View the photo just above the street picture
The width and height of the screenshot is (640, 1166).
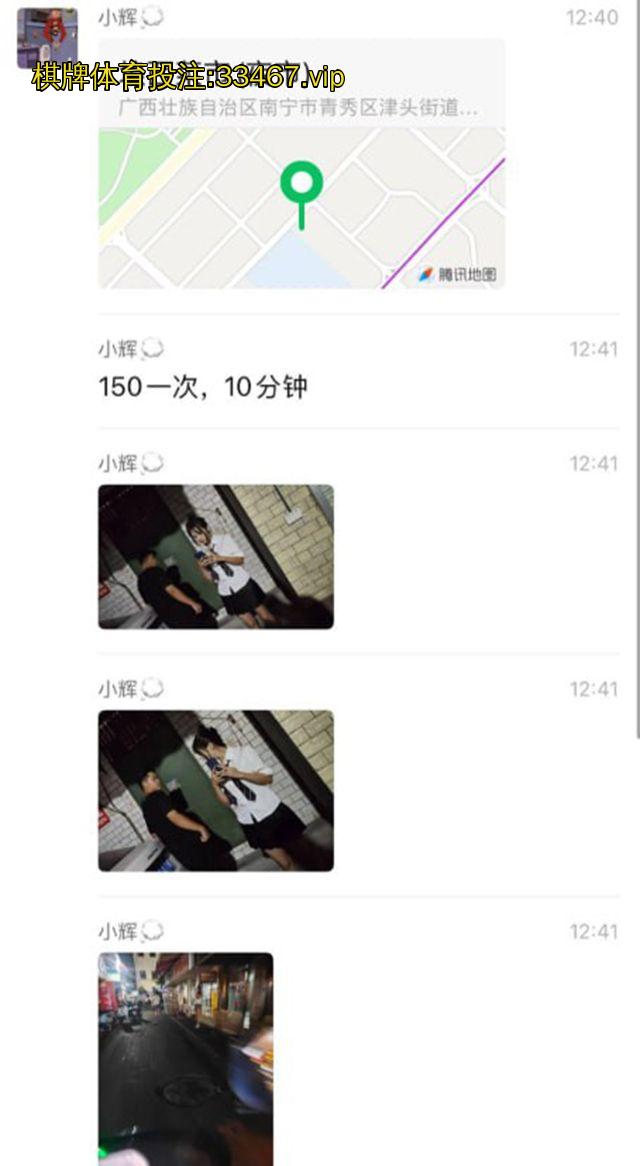point(215,790)
